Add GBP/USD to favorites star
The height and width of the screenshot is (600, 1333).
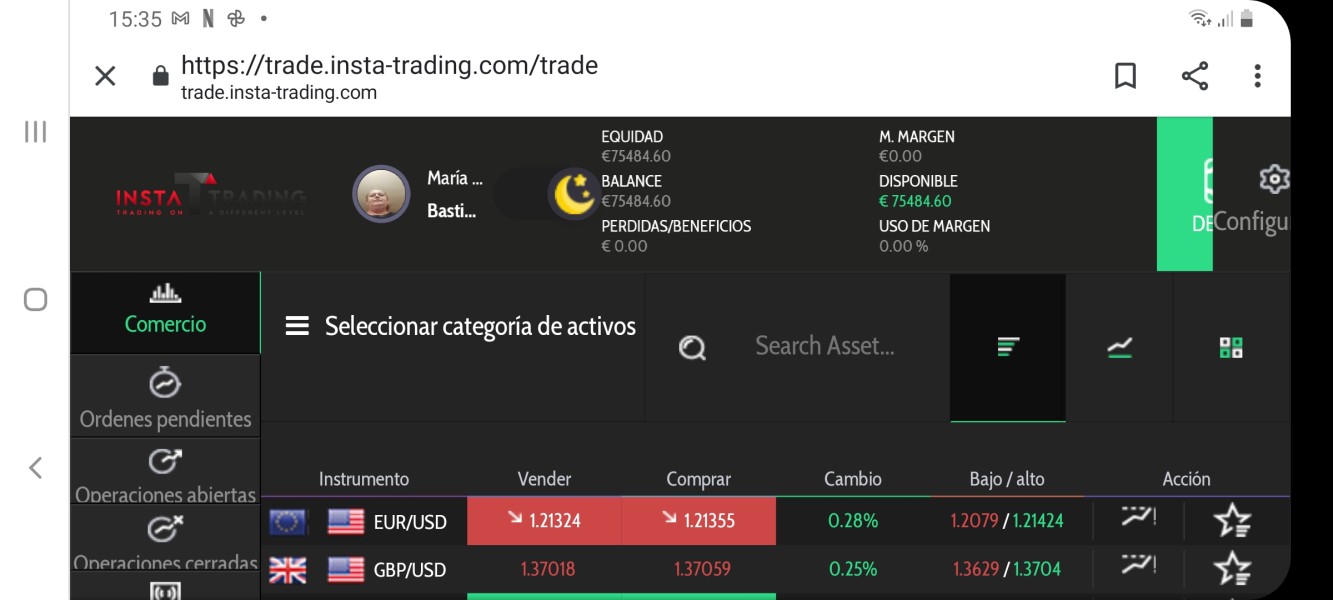coord(1232,569)
